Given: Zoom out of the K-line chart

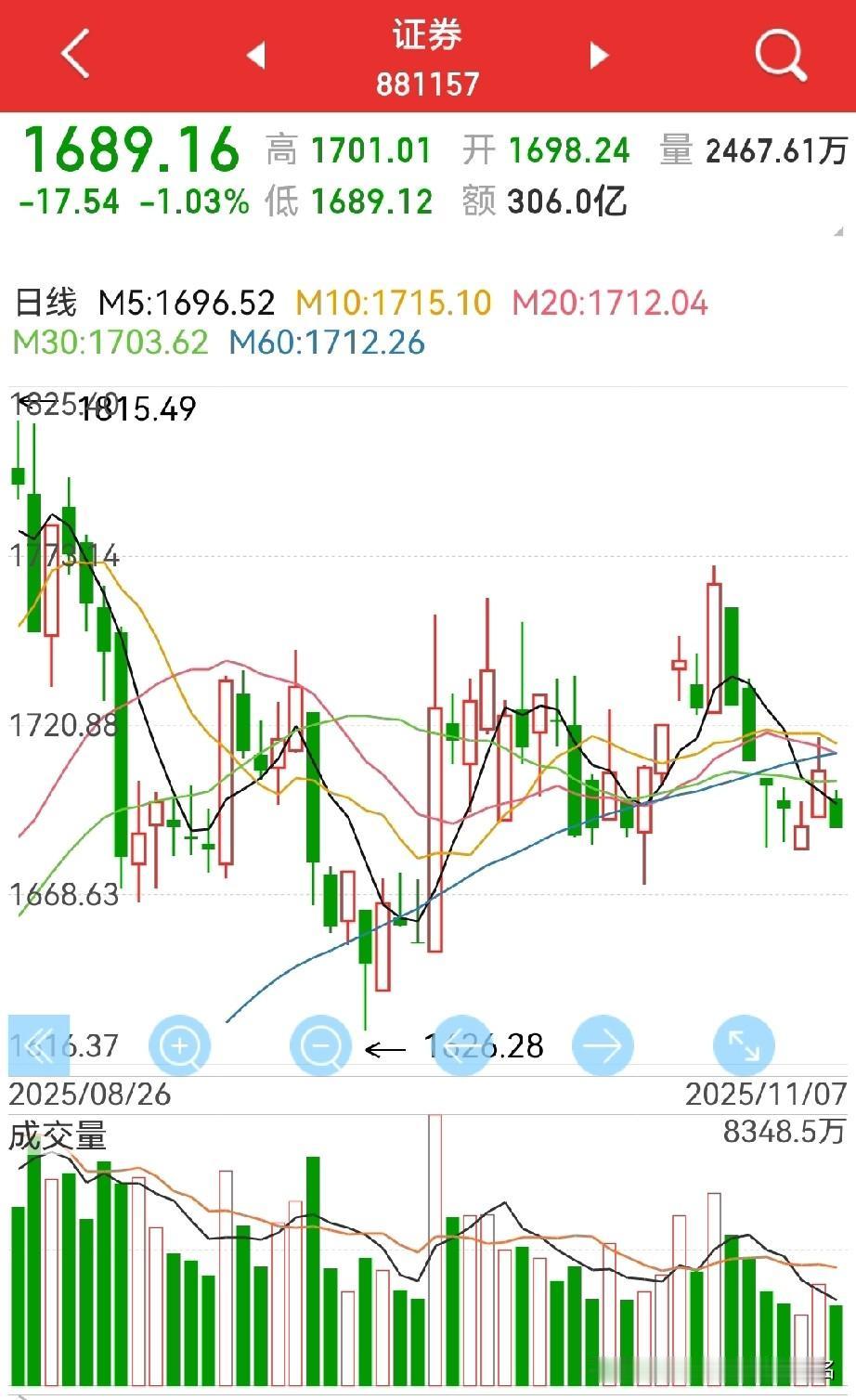Looking at the screenshot, I should 321,1046.
